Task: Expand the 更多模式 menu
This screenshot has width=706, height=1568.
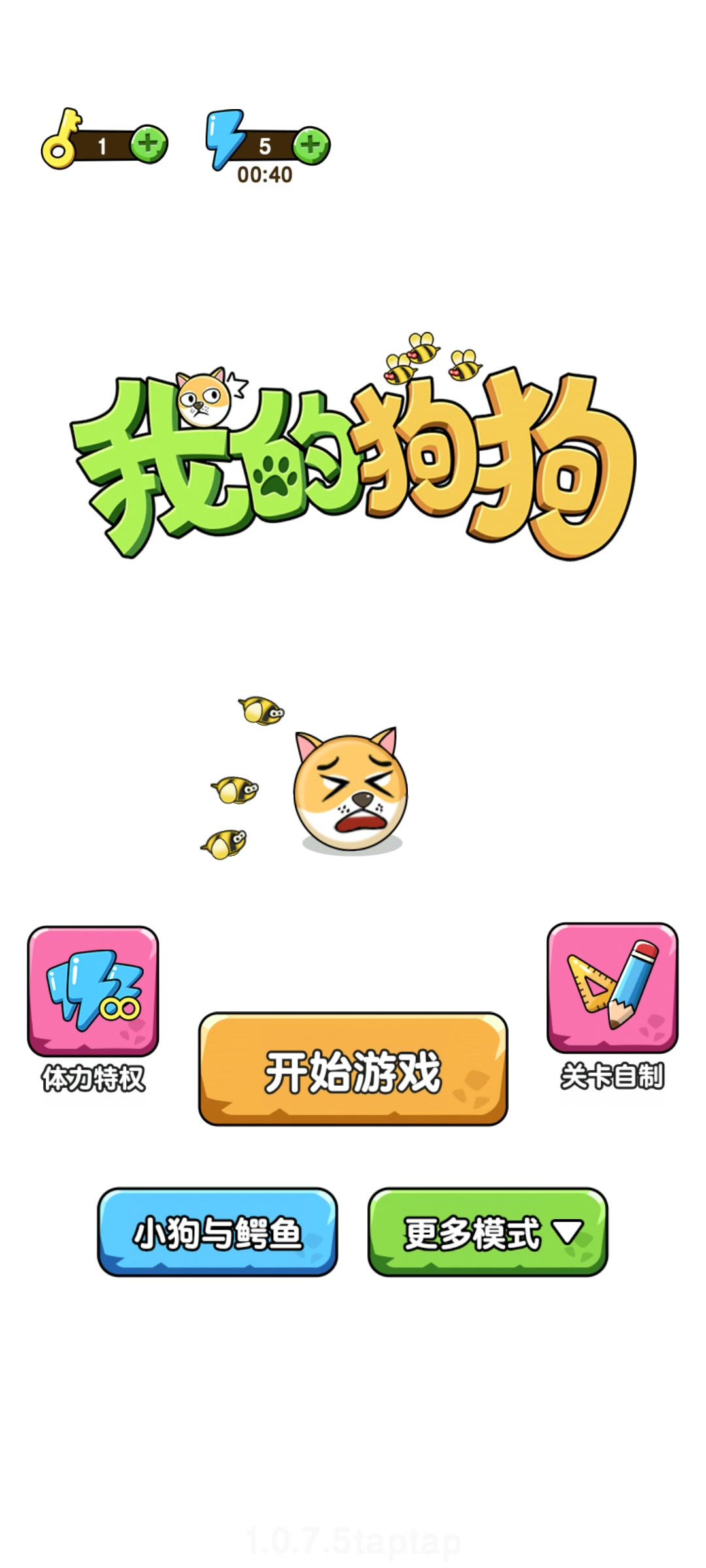Action: click(488, 1232)
